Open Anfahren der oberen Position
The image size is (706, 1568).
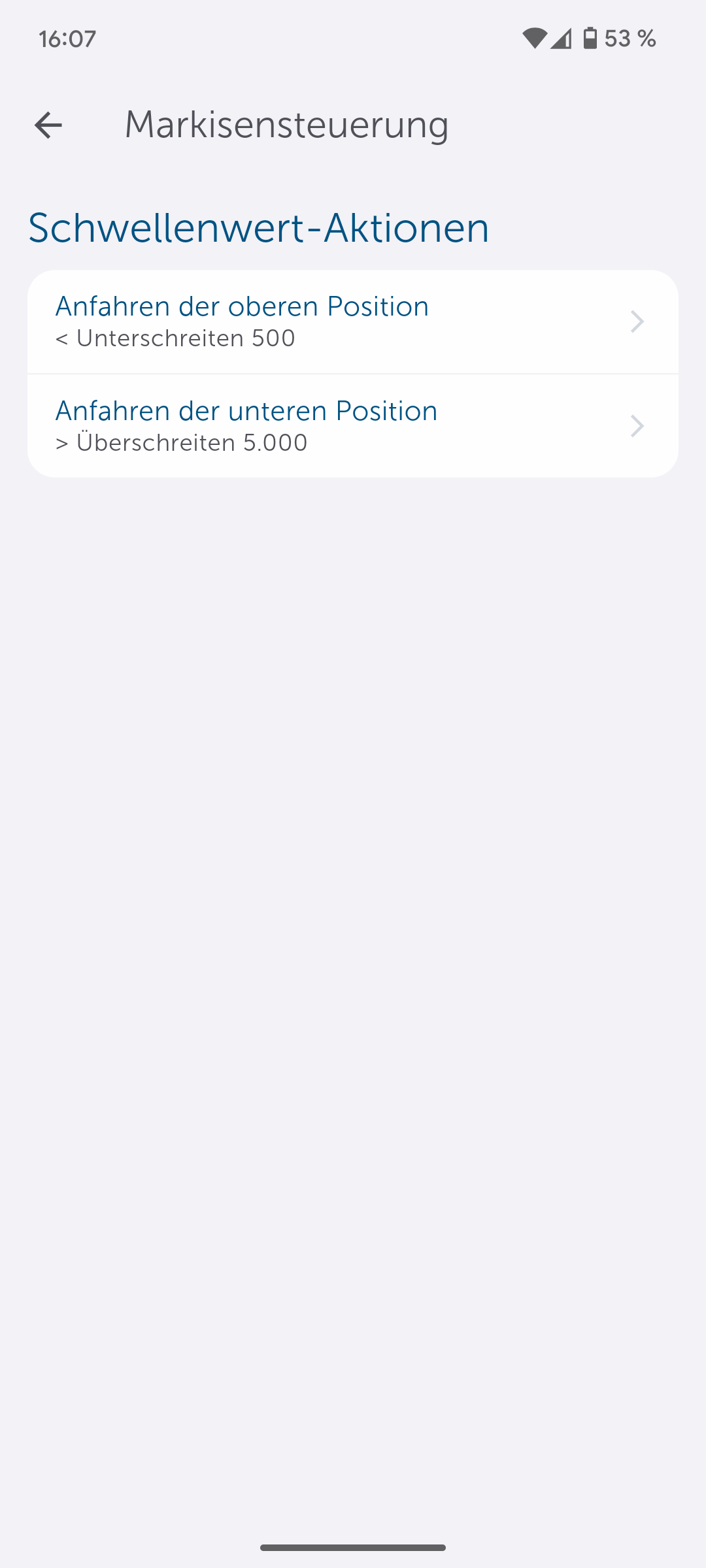click(352, 321)
